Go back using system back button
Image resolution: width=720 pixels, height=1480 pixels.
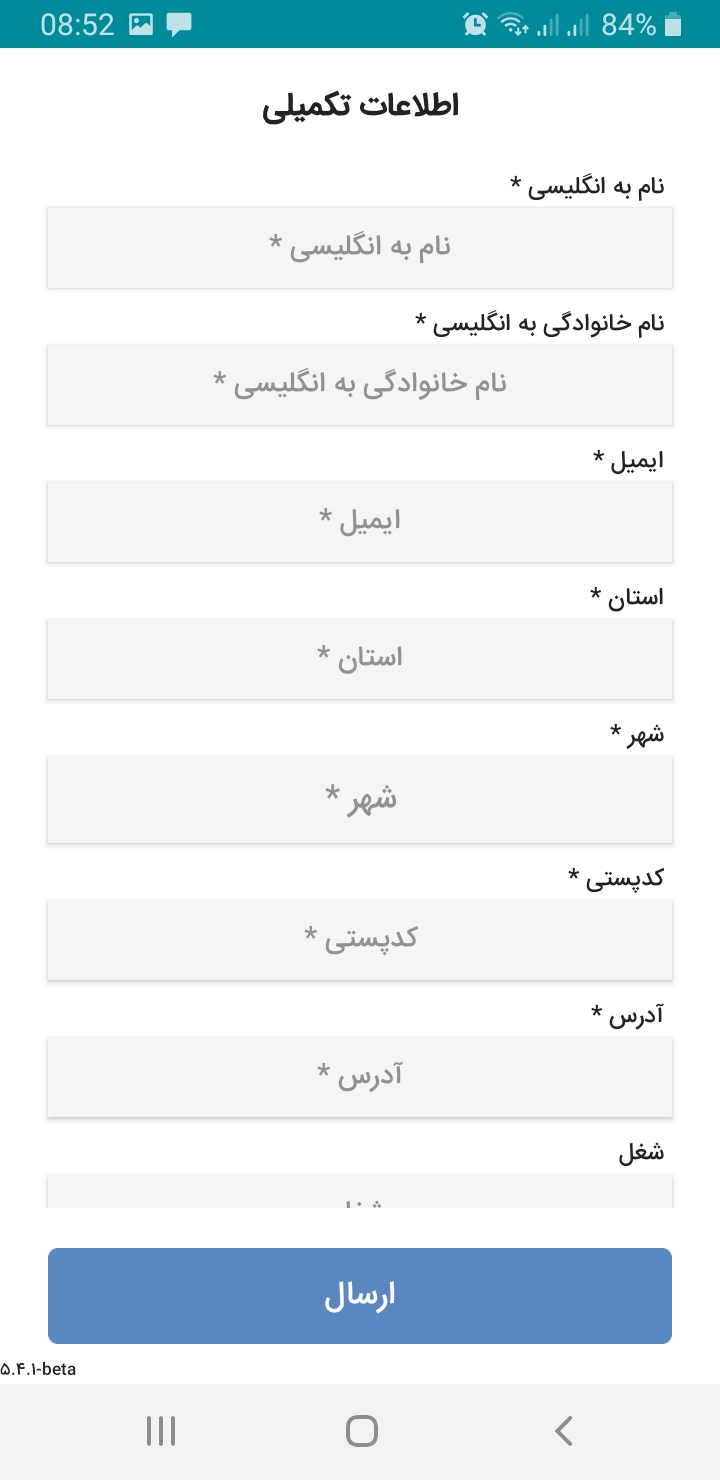point(563,1431)
